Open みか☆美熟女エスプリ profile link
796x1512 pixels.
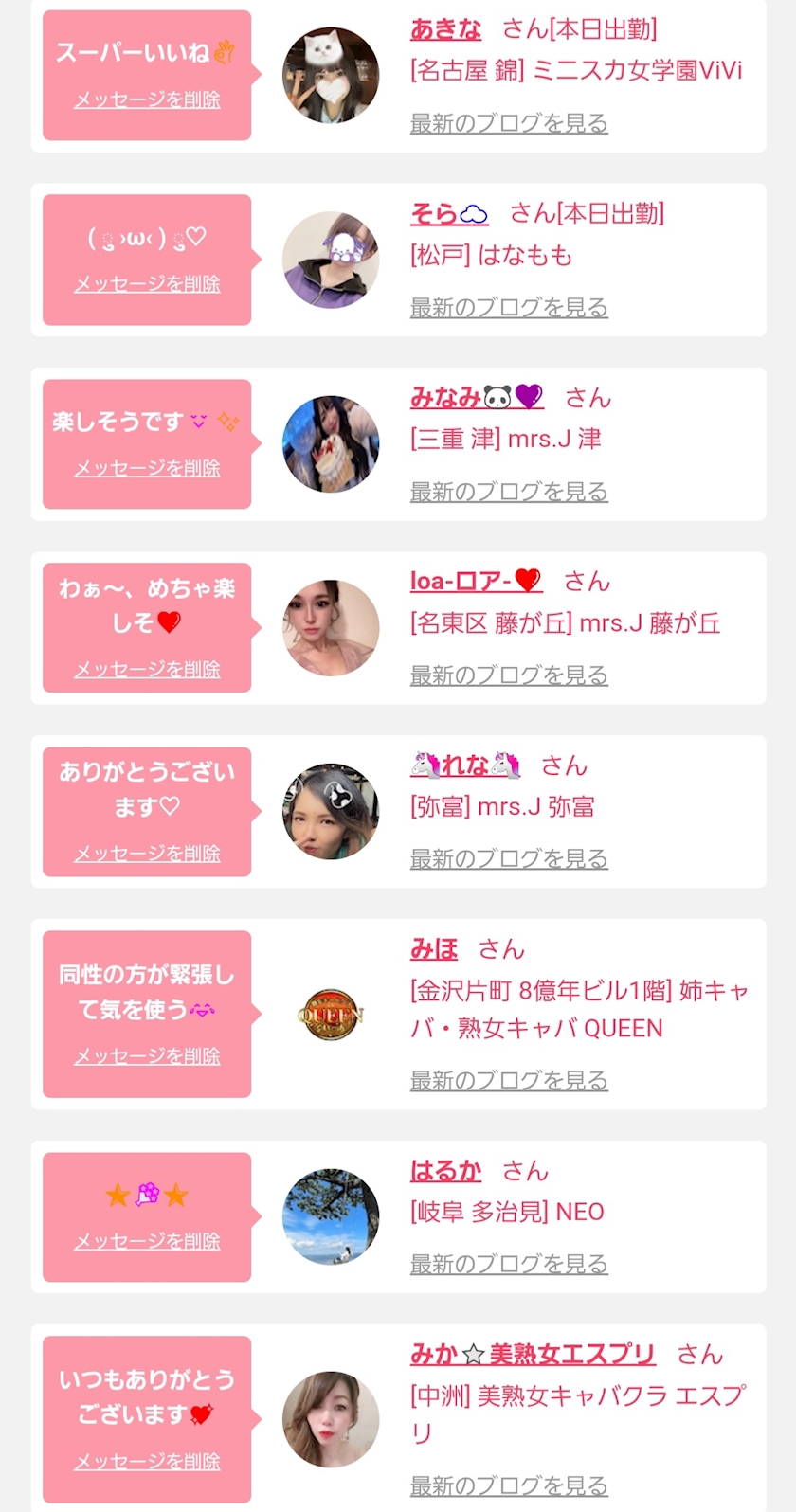tap(533, 1355)
